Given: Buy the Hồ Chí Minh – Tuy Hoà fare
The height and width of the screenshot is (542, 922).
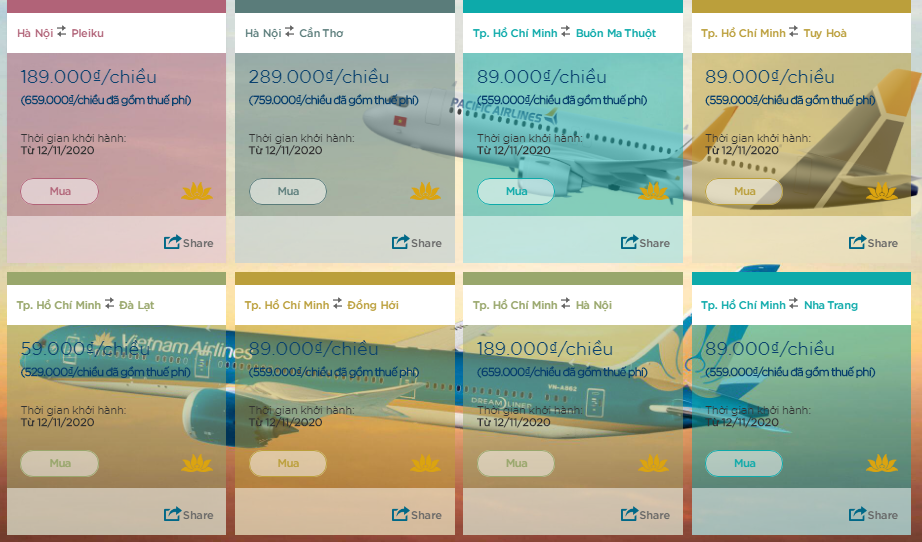Looking at the screenshot, I should [x=744, y=191].
